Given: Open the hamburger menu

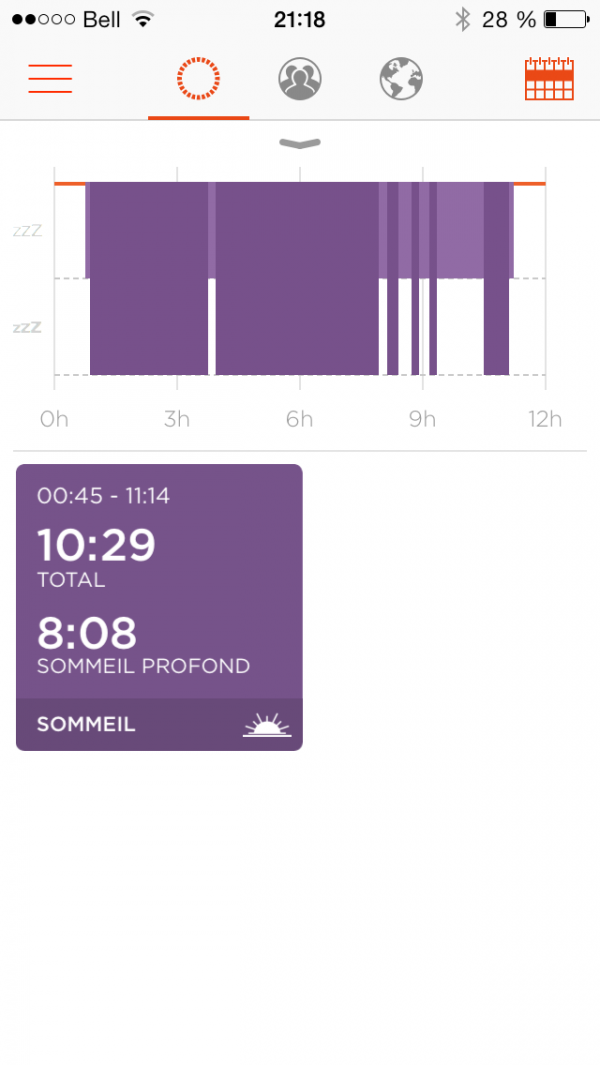Looking at the screenshot, I should (50, 78).
